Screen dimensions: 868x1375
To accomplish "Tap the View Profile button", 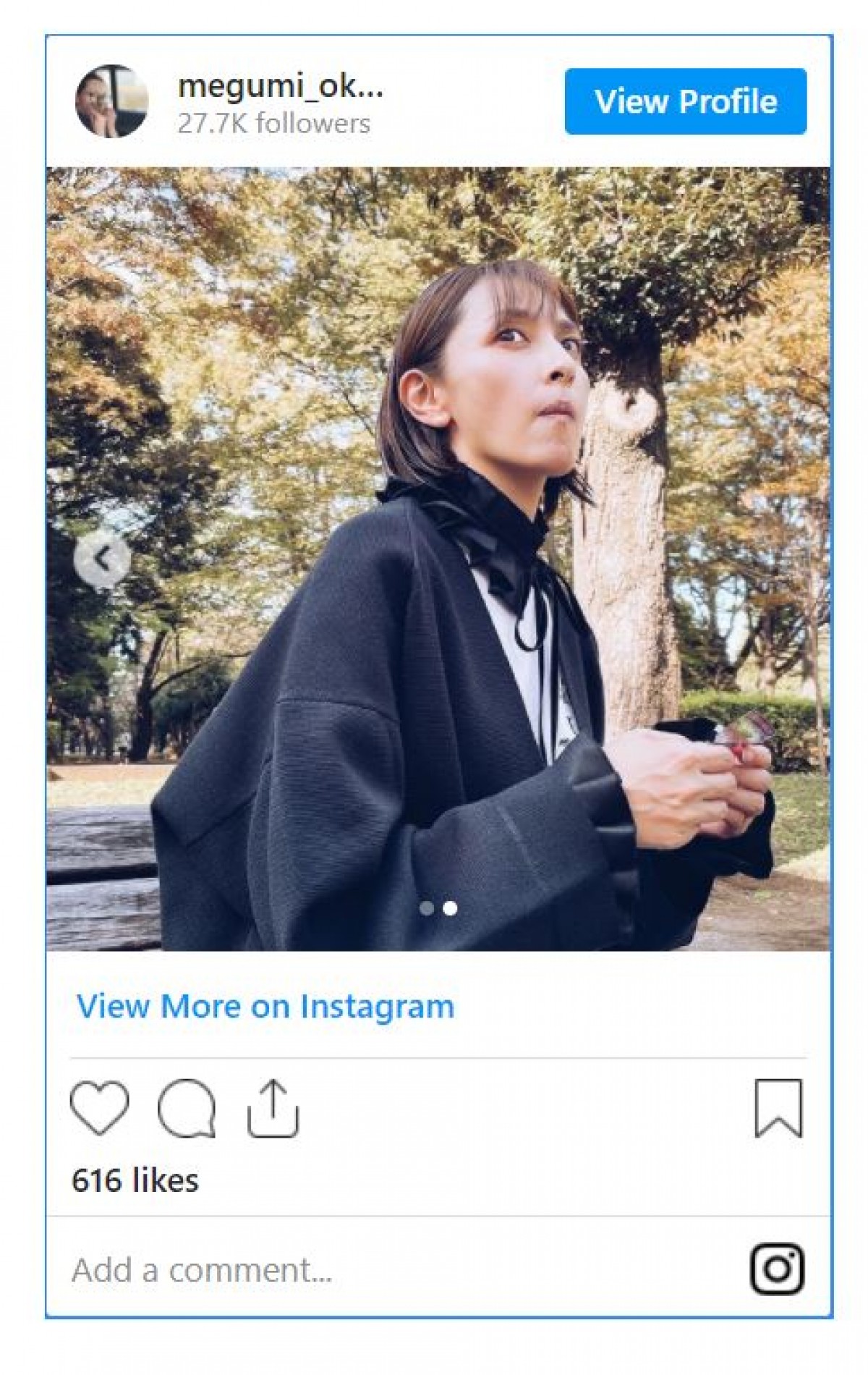I will (685, 101).
